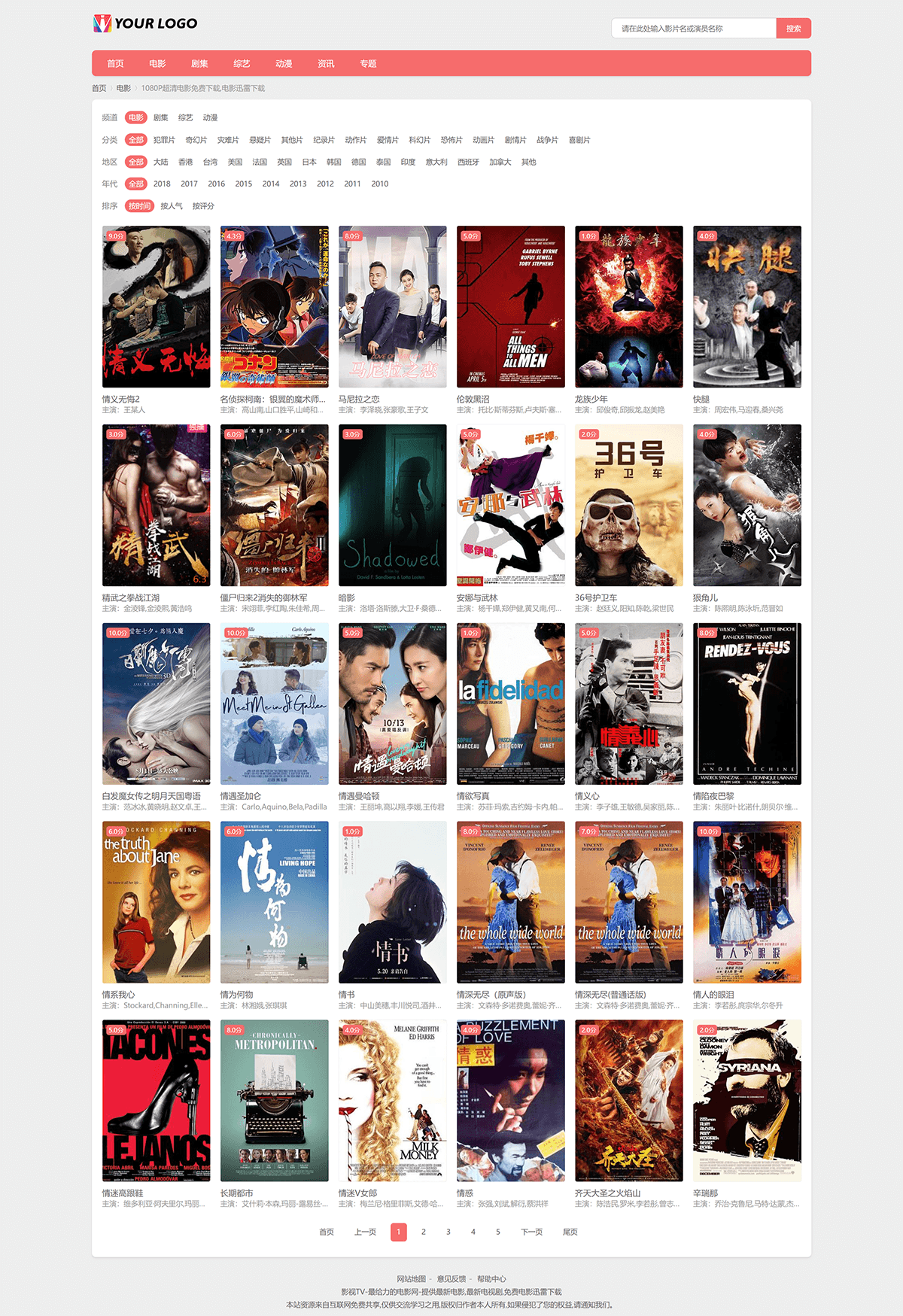Filter by category 科幻片
Screen dimensions: 903x1316
click(419, 140)
